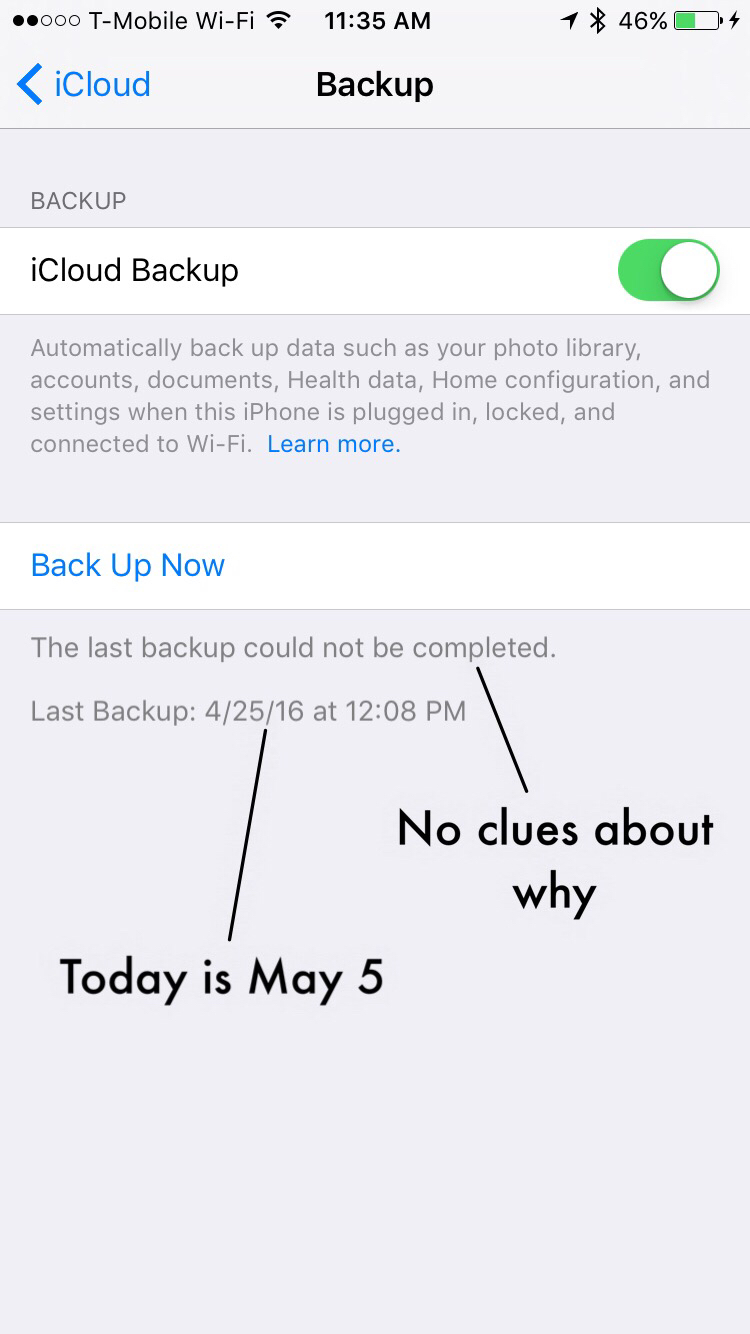Go back to iCloud settings

click(x=84, y=85)
